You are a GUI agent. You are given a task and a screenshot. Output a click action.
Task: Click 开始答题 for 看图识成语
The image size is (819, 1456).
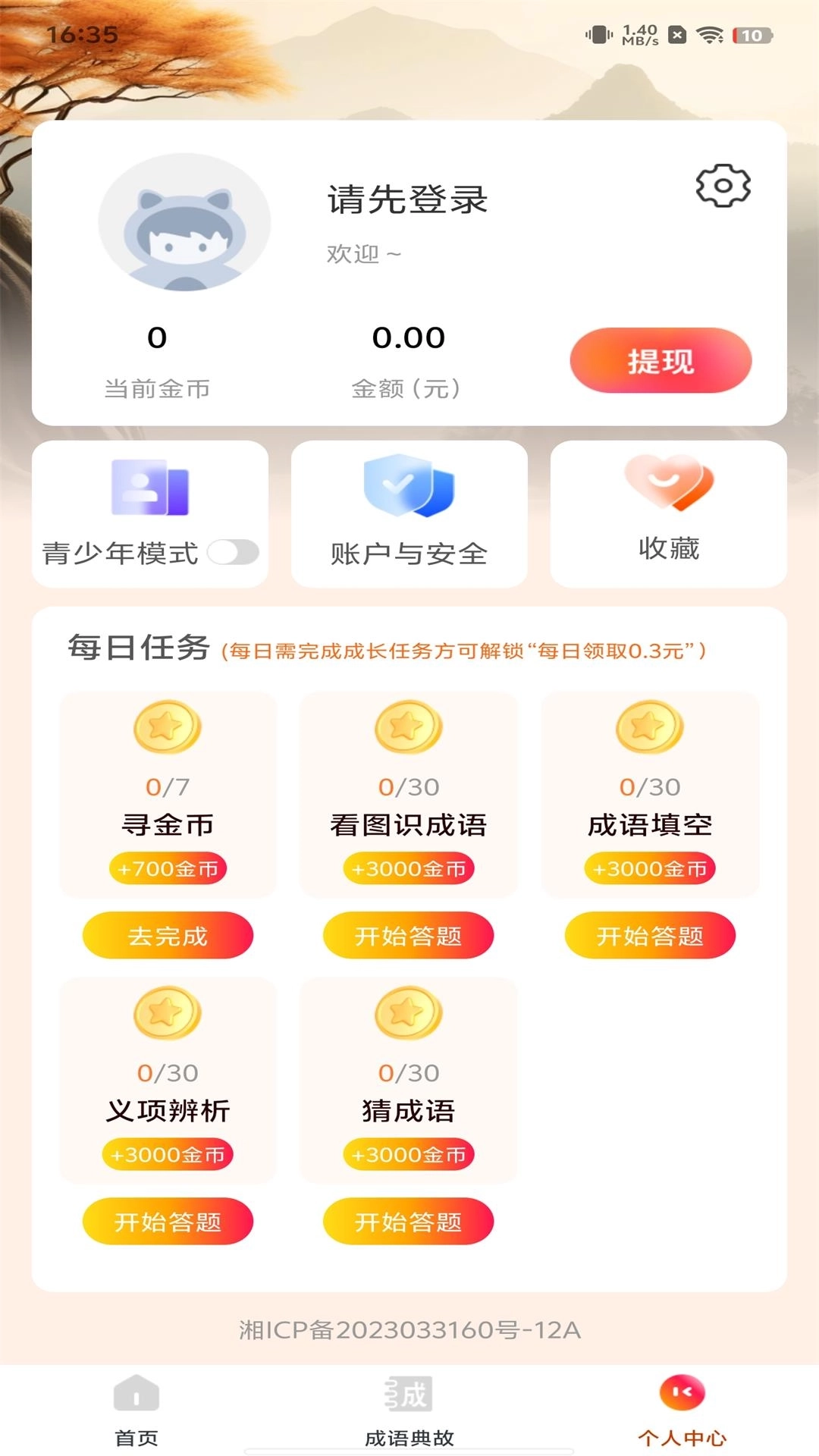tap(408, 936)
